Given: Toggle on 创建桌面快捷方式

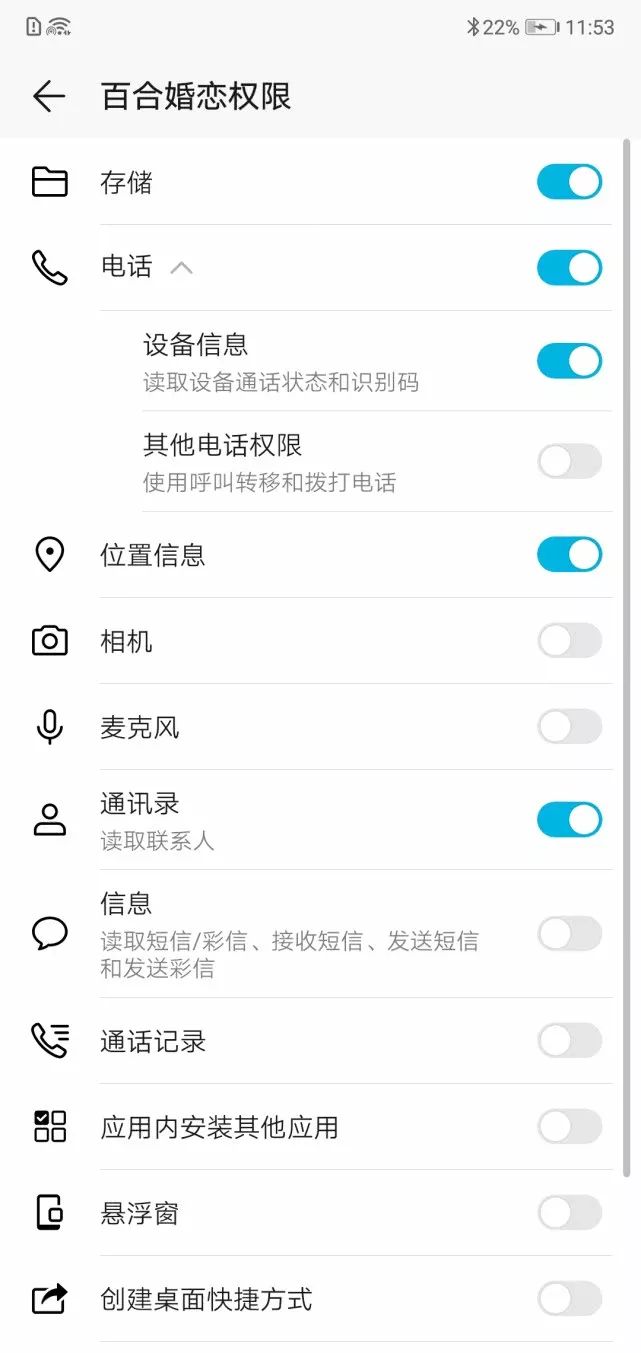Looking at the screenshot, I should (569, 1299).
